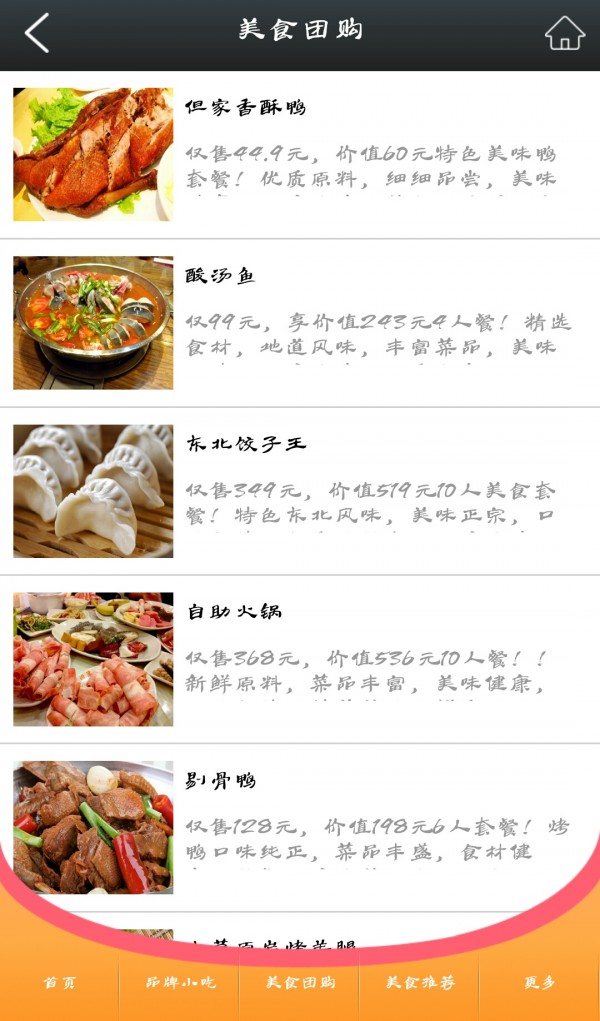
Task: Open the 但家香酥鸭 deal
Action: click(x=300, y=155)
